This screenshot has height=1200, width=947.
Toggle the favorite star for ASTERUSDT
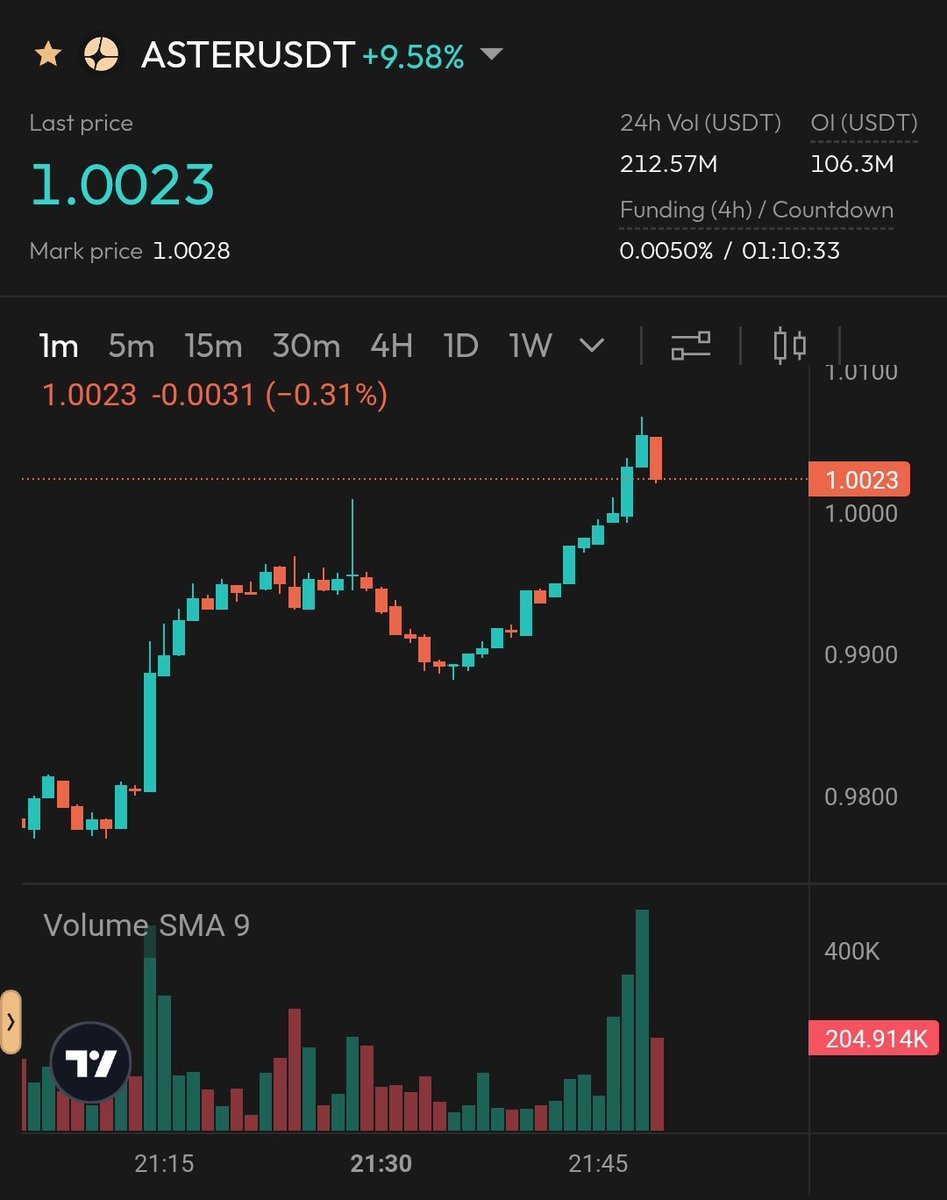pyautogui.click(x=47, y=54)
